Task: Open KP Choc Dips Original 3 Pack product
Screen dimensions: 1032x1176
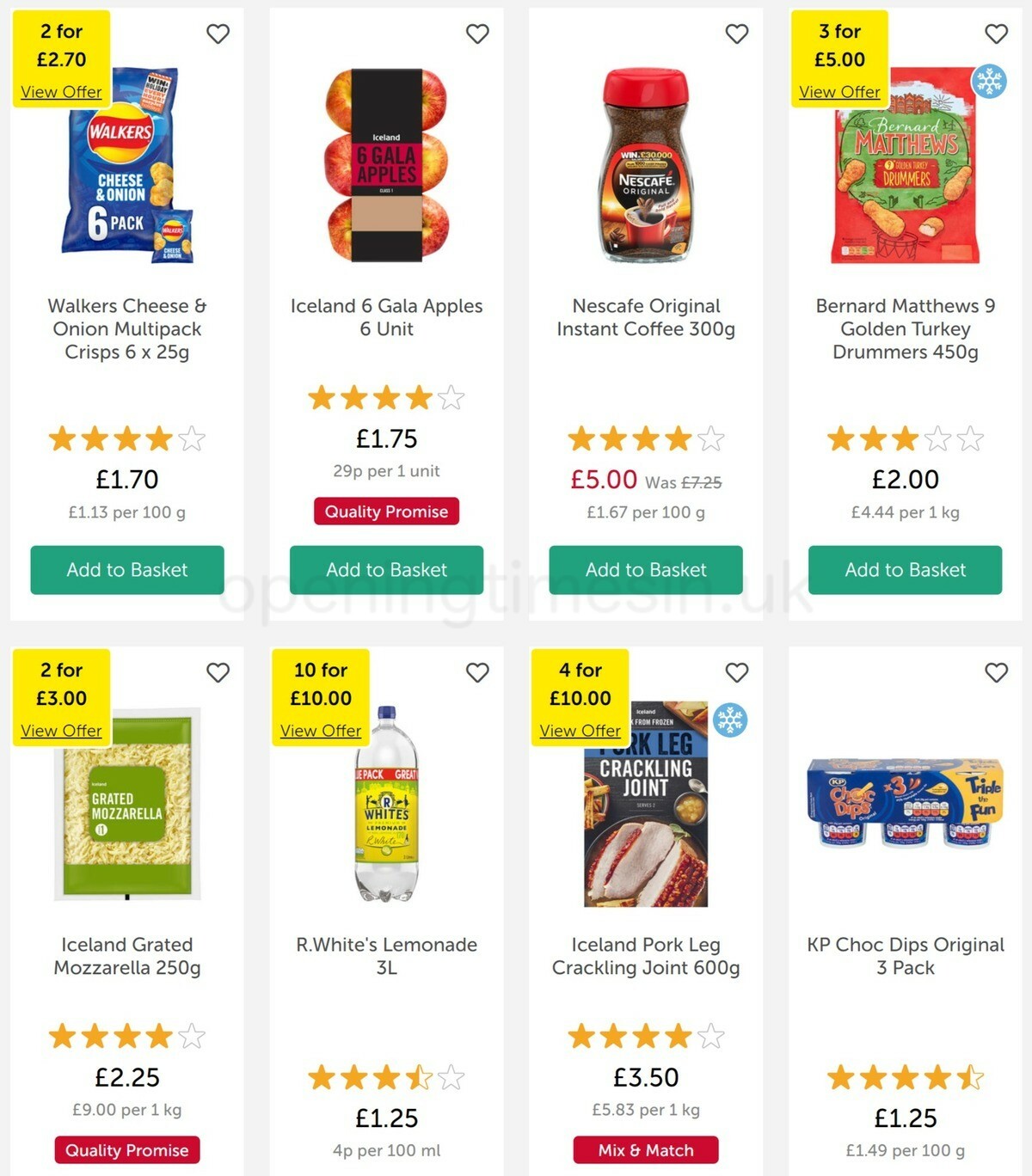Action: [x=905, y=956]
